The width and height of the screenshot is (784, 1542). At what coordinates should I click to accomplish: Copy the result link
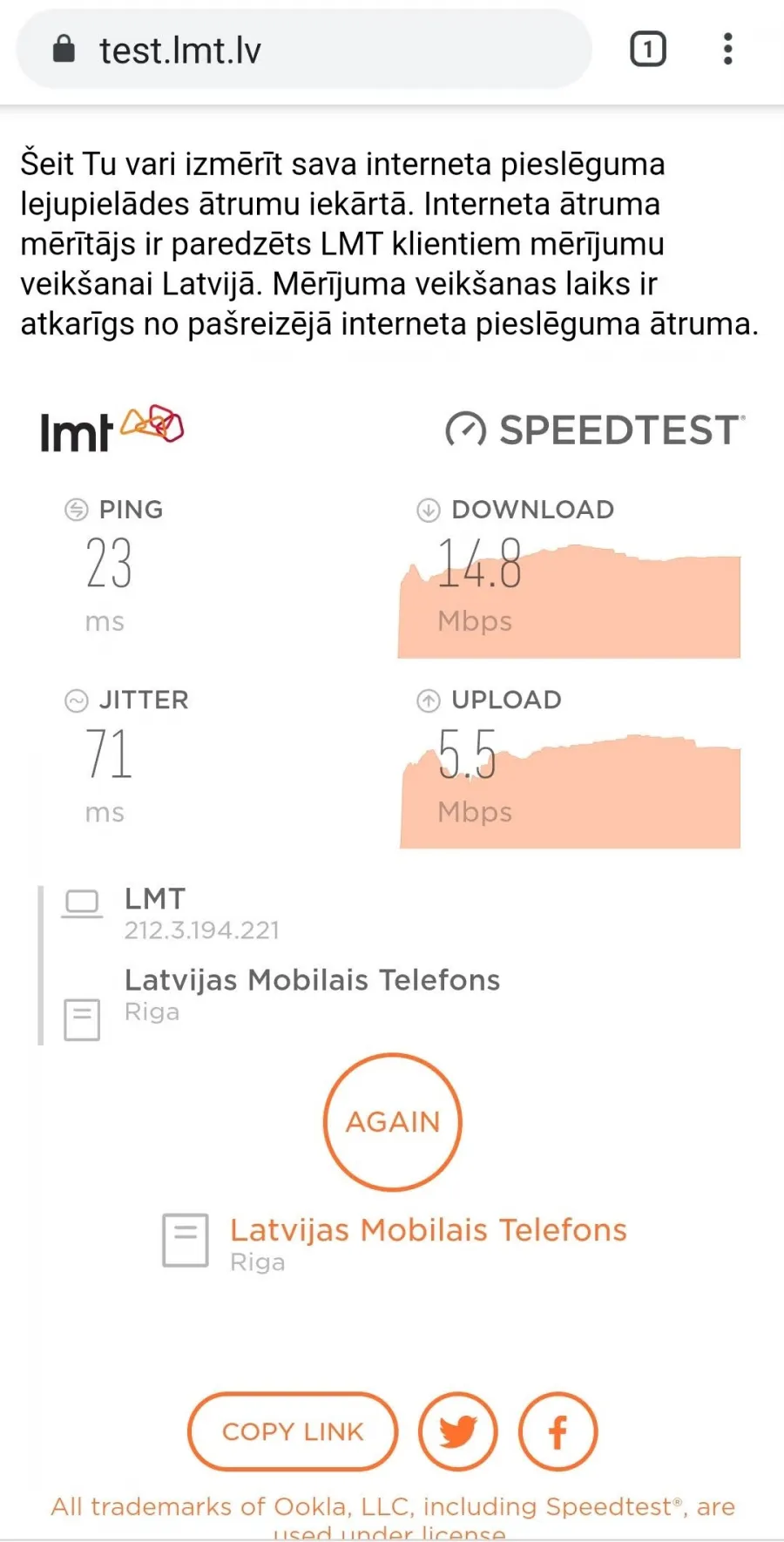[293, 1431]
